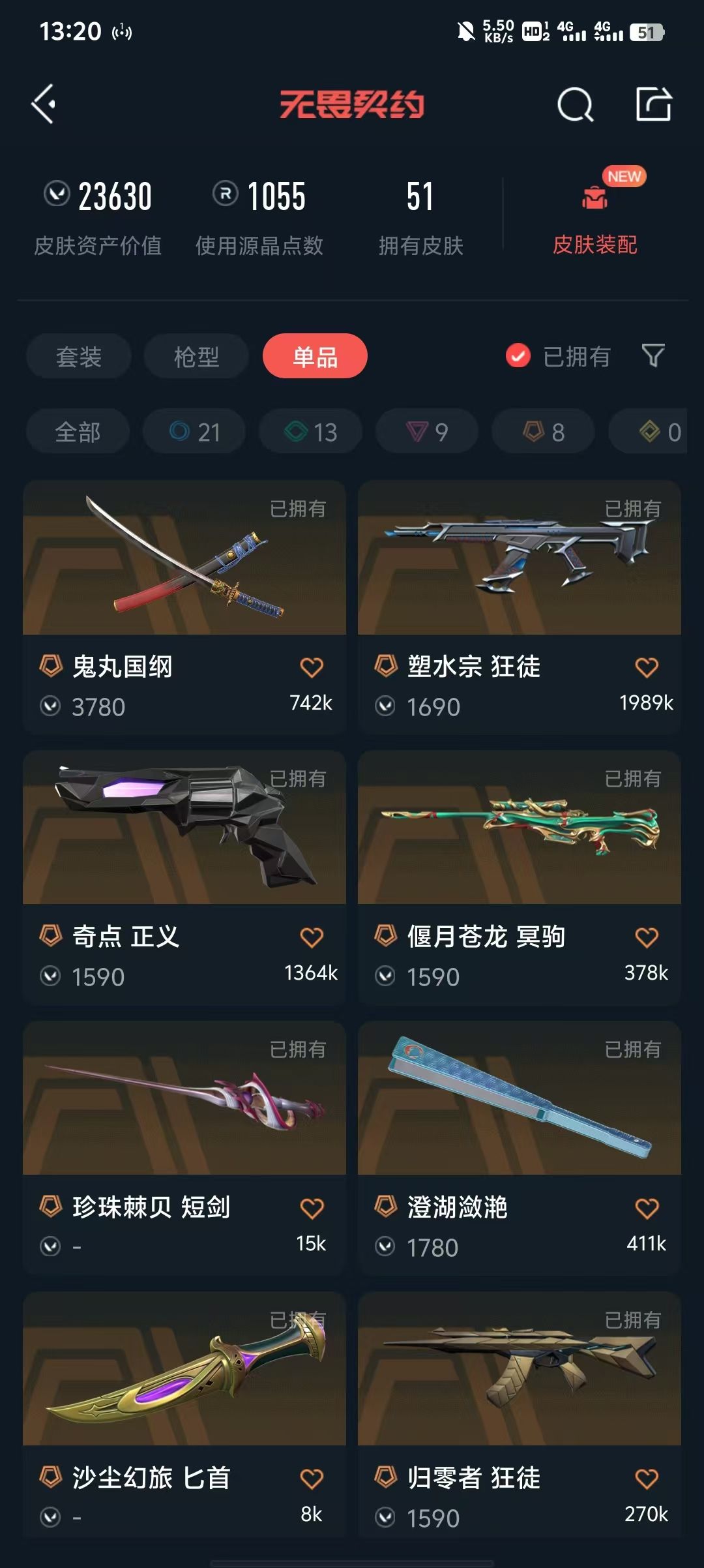This screenshot has width=704, height=1568.
Task: Switch to the 套装 tab
Action: coord(79,356)
